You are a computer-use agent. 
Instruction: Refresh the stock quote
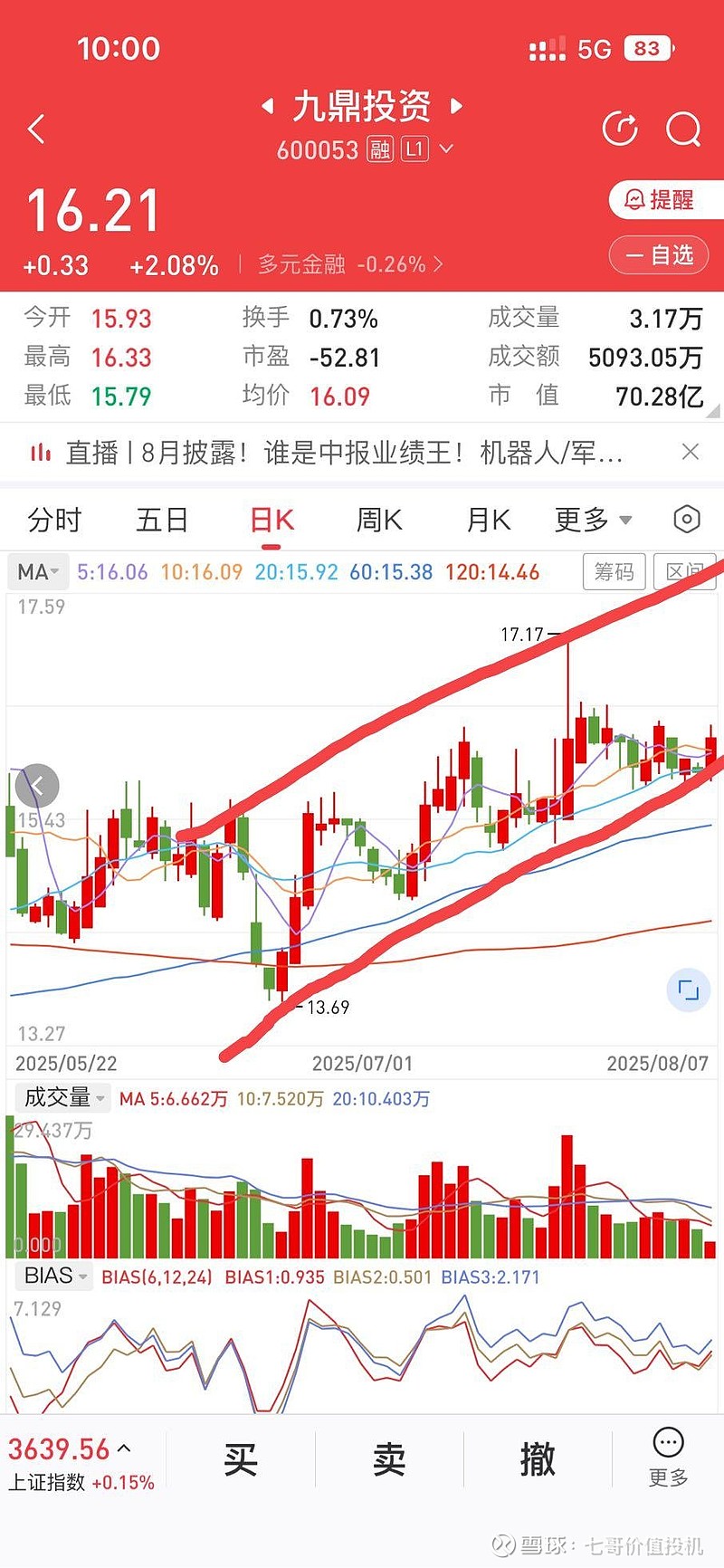click(620, 129)
